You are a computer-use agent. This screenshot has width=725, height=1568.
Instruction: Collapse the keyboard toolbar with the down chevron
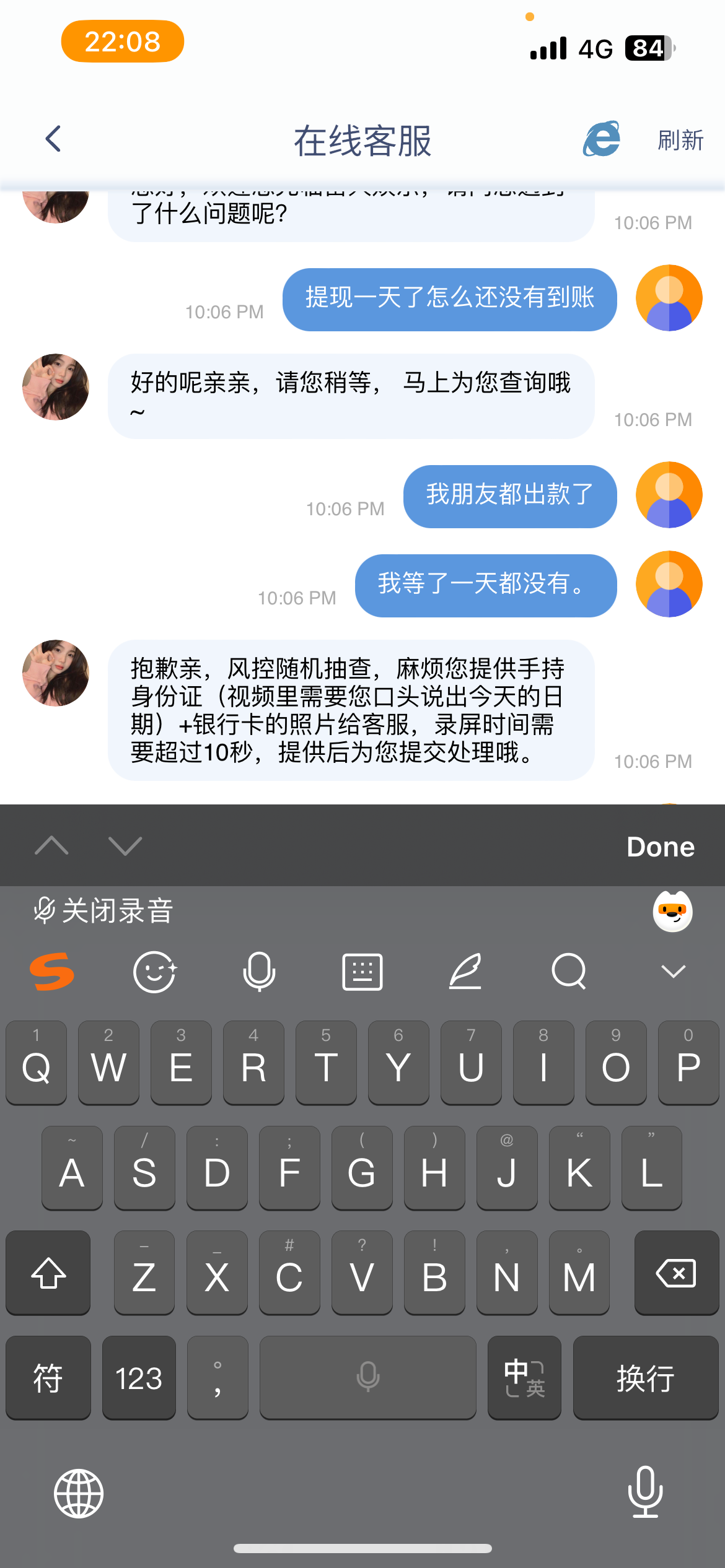pos(674,971)
